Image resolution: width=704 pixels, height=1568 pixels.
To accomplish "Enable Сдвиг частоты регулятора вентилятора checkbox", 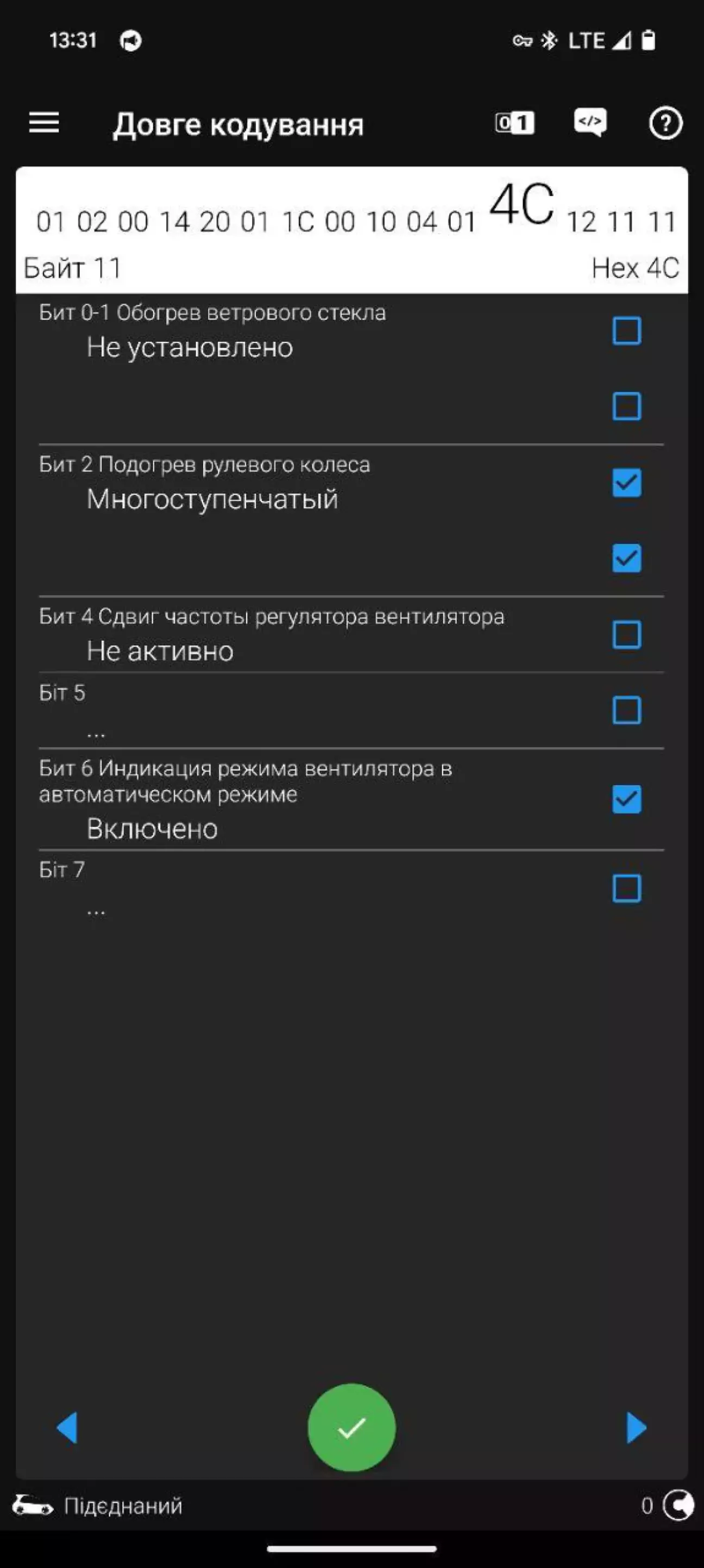I will click(626, 634).
